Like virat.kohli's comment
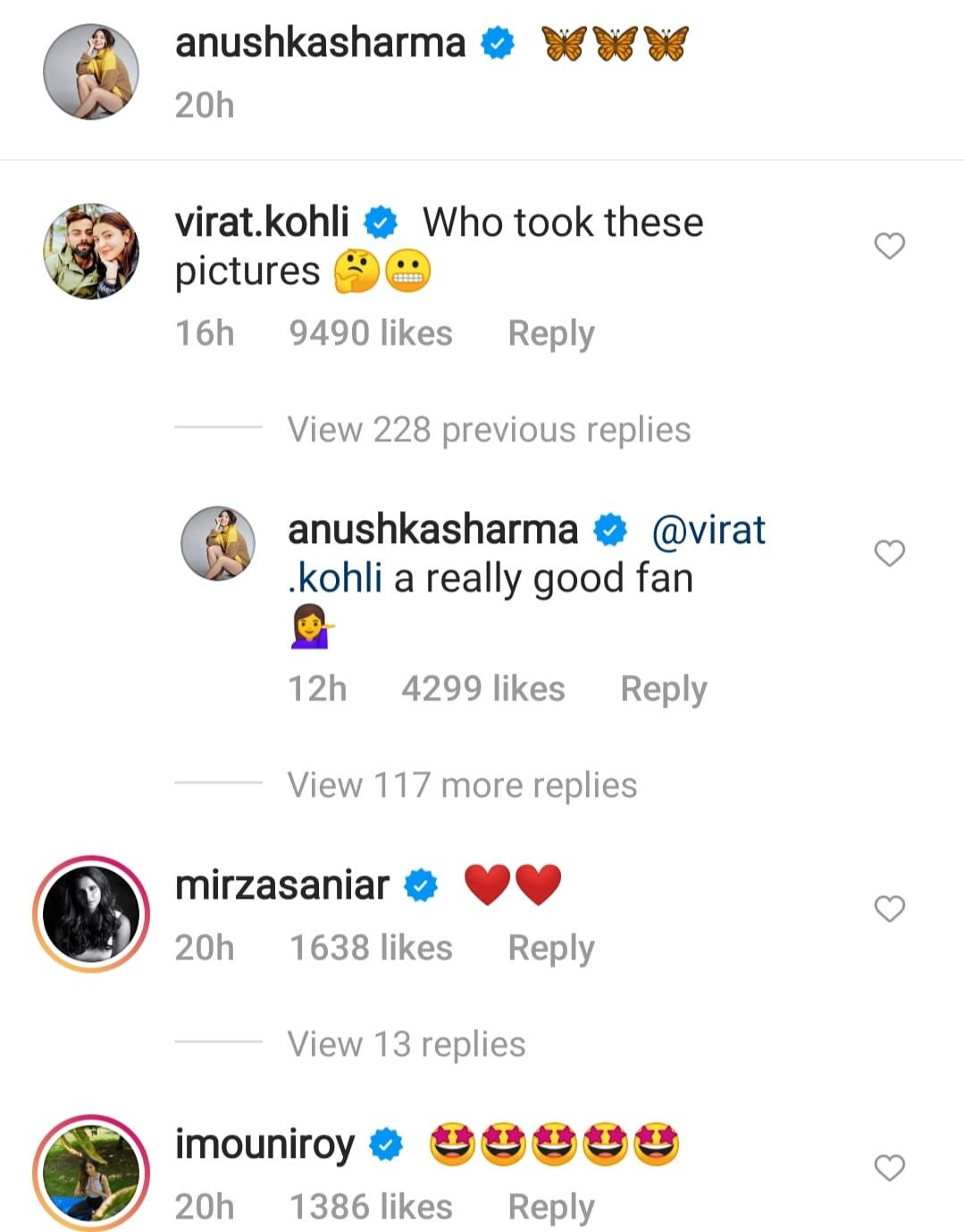Image resolution: width=964 pixels, height=1232 pixels. click(x=889, y=246)
